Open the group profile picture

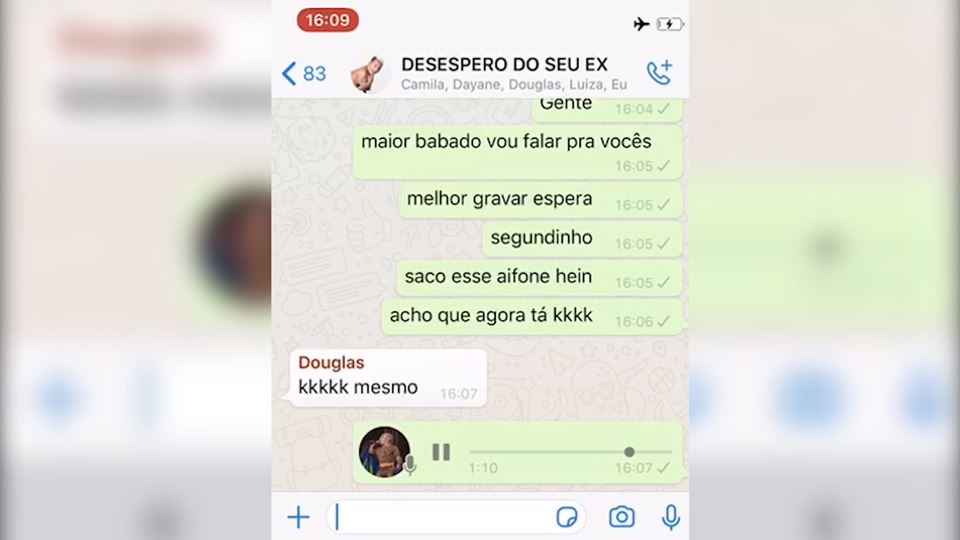(369, 73)
